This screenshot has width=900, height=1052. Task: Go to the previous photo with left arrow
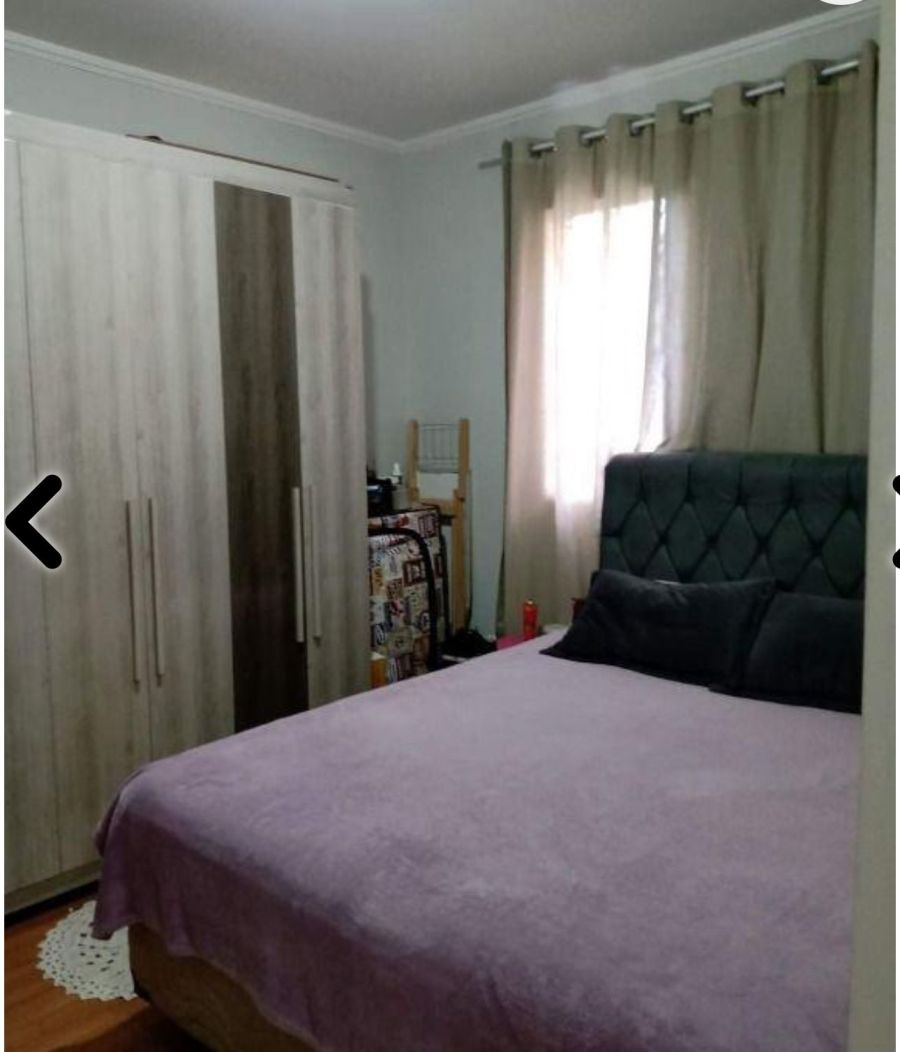[34, 521]
